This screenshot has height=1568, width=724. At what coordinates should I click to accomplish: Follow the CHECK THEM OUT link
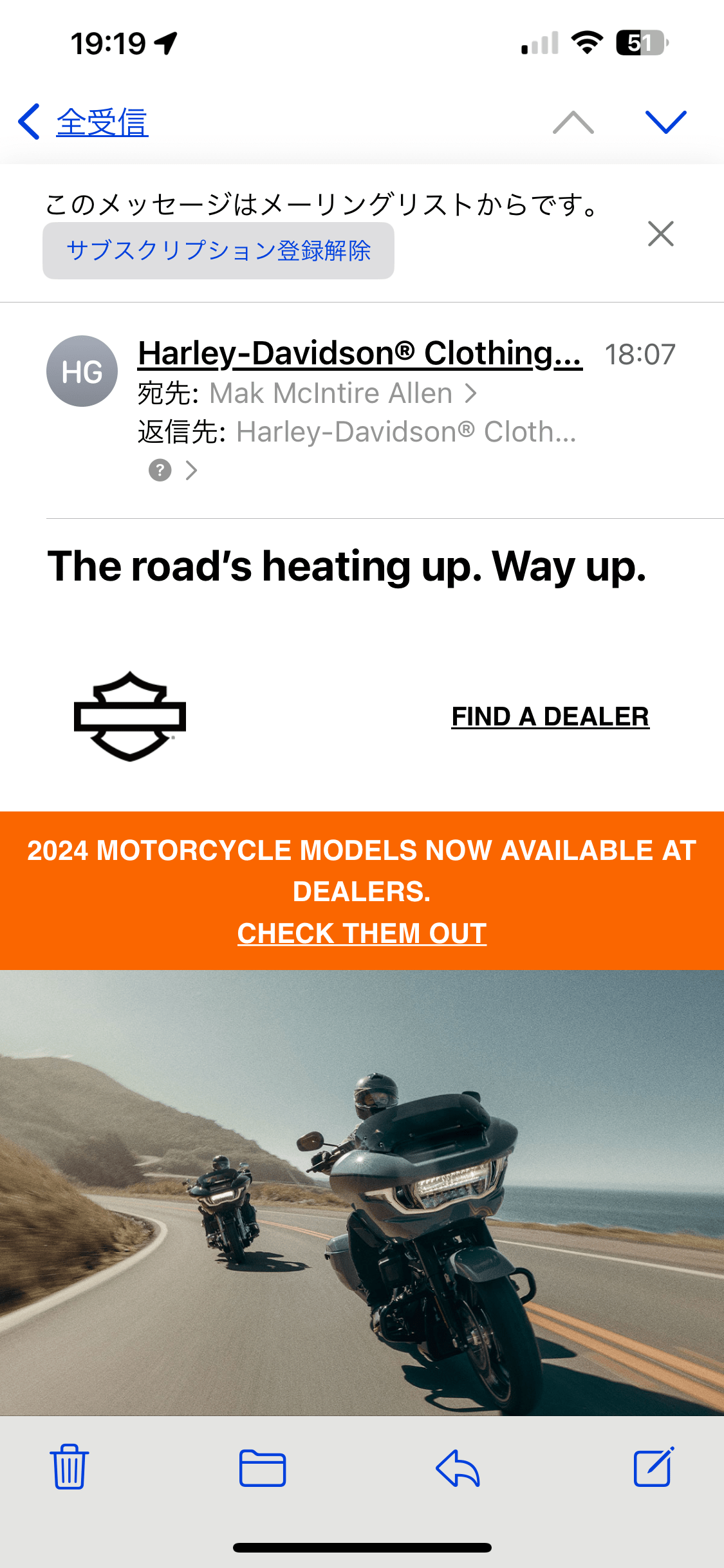point(362,933)
